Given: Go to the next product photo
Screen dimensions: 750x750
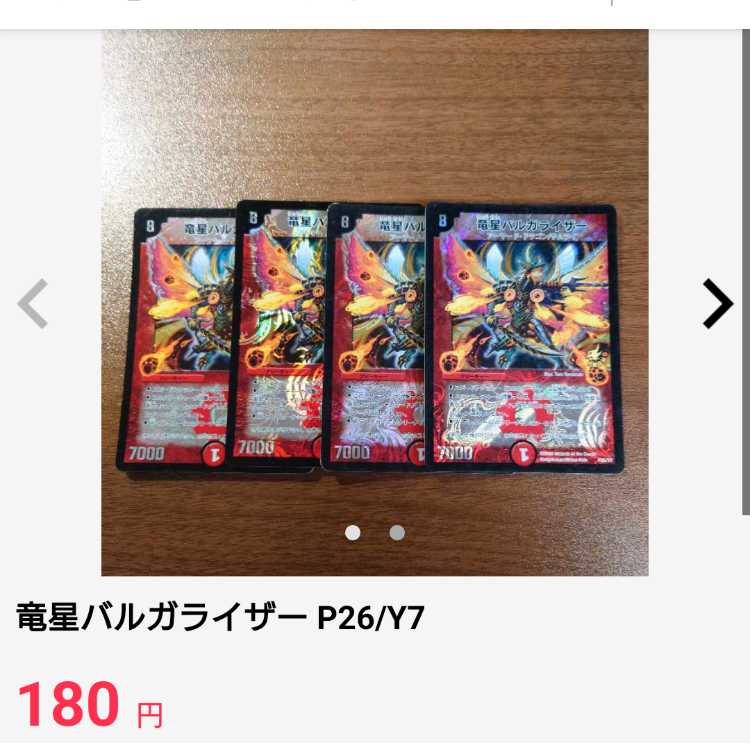Looking at the screenshot, I should coord(717,304).
